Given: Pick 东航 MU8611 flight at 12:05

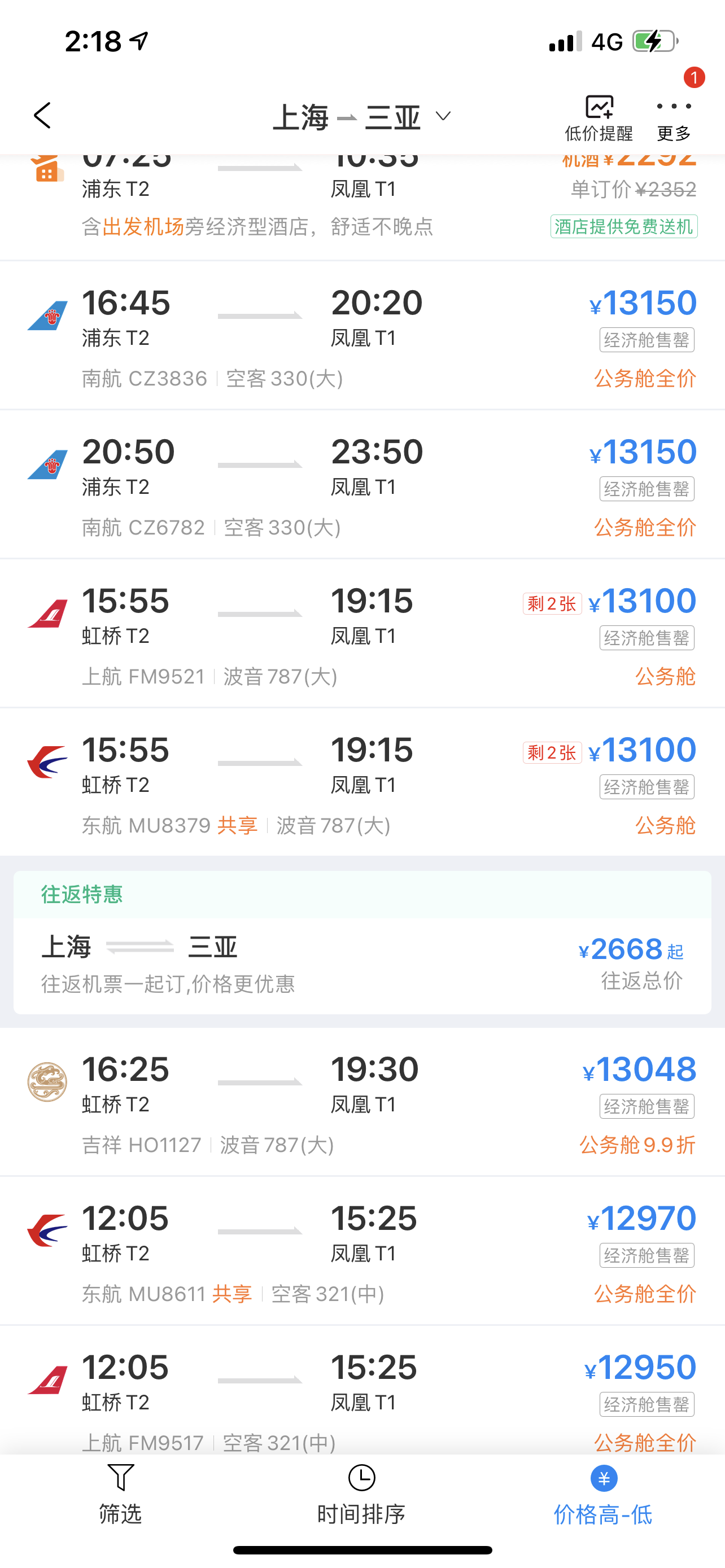Looking at the screenshot, I should (361, 1251).
